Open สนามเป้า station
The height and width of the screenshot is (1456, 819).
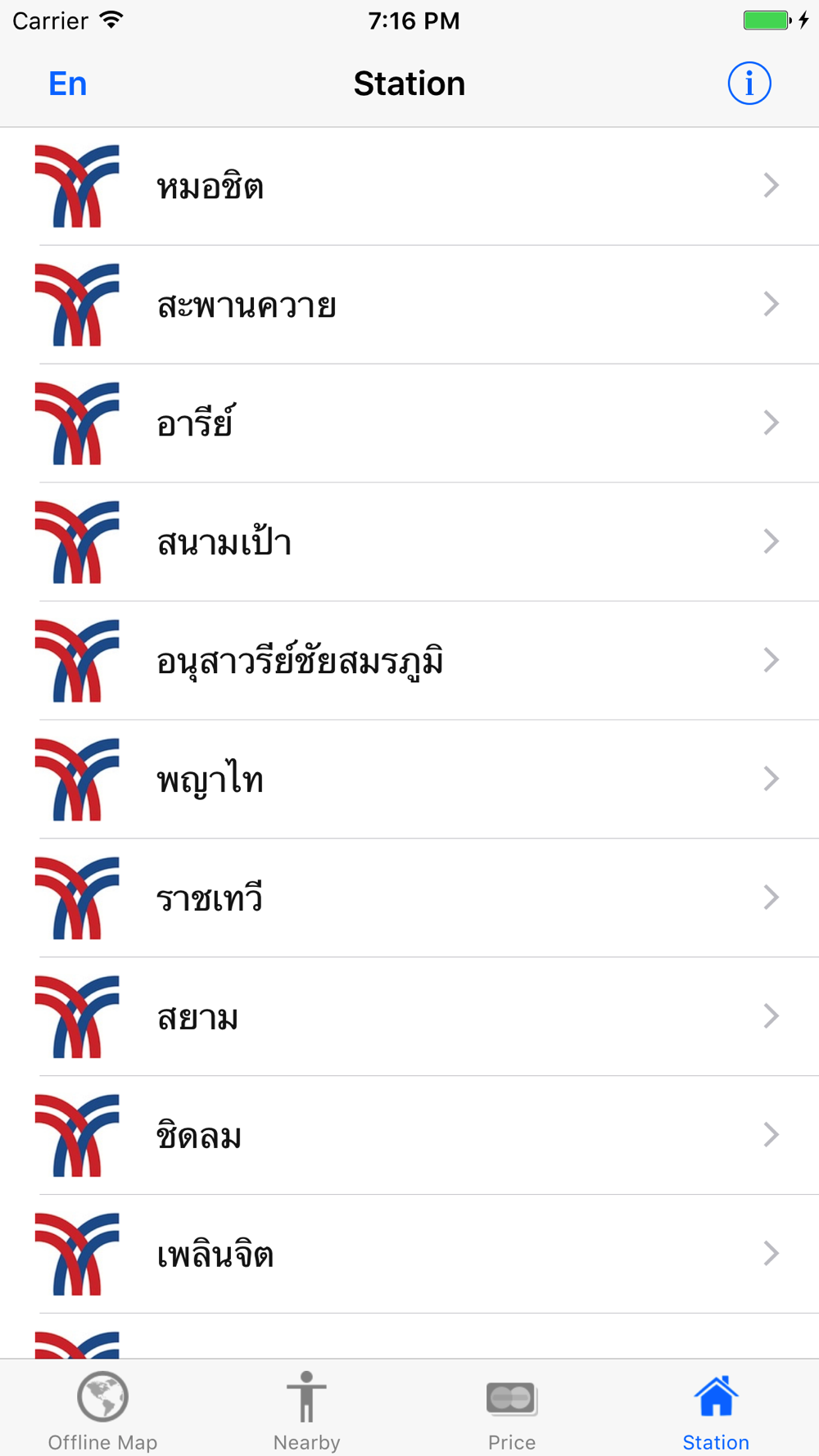point(409,542)
